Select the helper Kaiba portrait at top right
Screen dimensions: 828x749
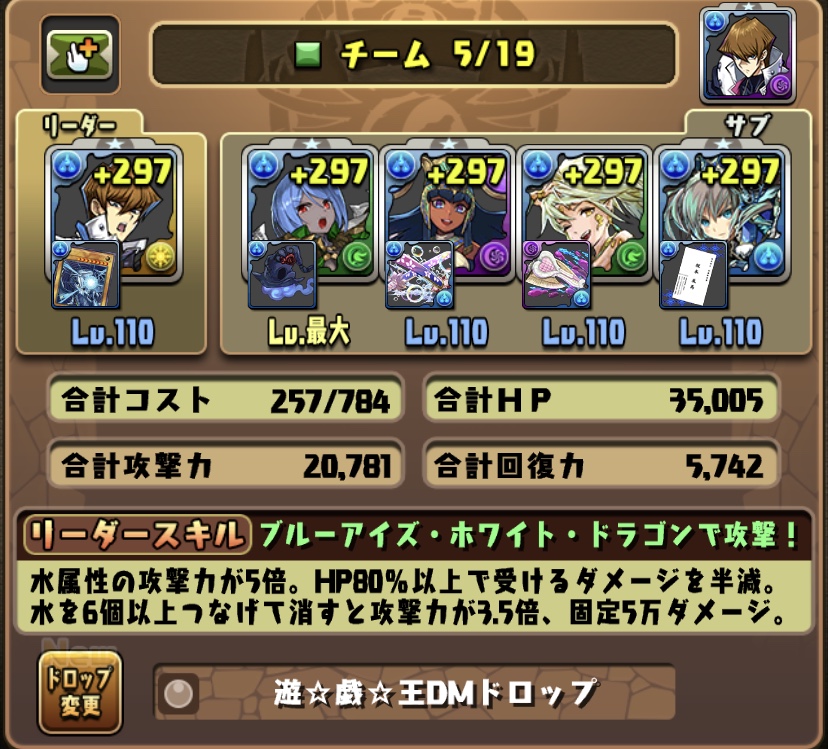coord(748,55)
